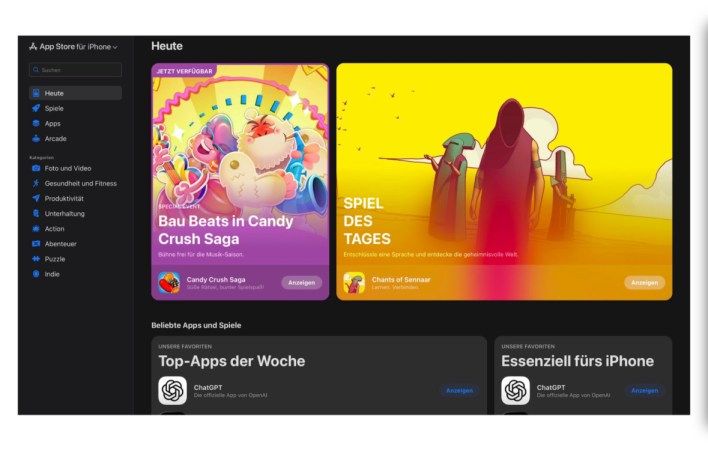The width and height of the screenshot is (708, 465).
Task: Open the Unterhaltung category
Action: click(x=64, y=213)
